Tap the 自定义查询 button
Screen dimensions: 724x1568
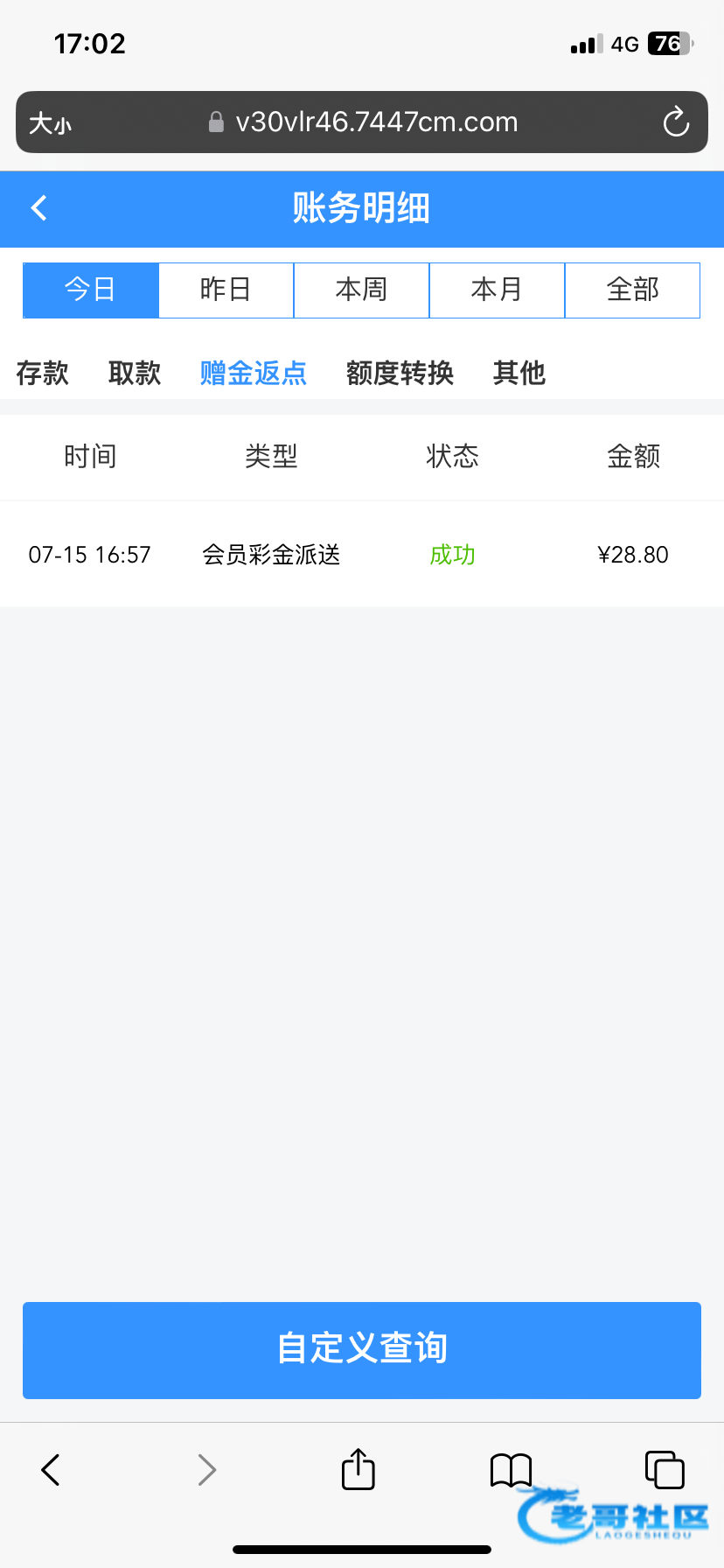pos(362,1349)
